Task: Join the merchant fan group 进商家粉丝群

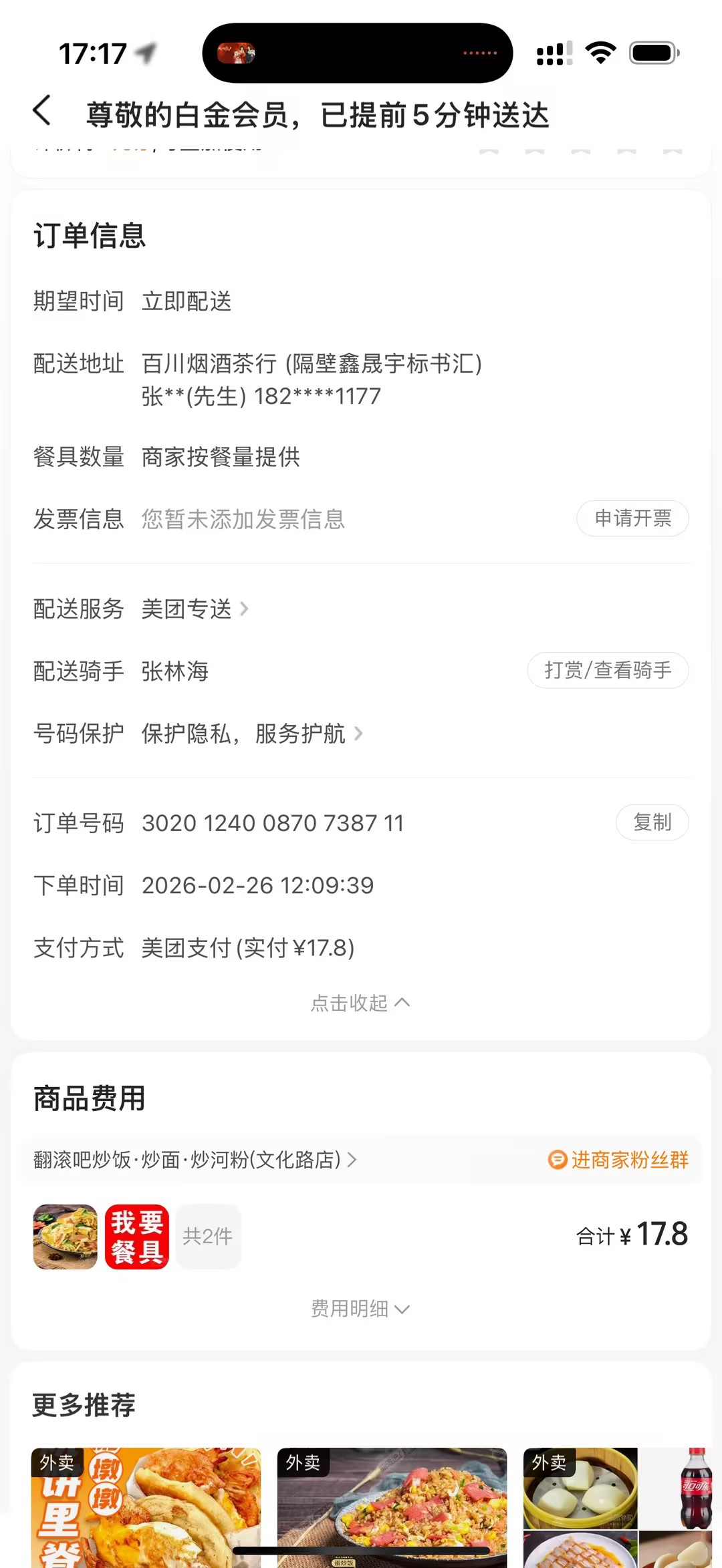Action: pyautogui.click(x=618, y=1160)
